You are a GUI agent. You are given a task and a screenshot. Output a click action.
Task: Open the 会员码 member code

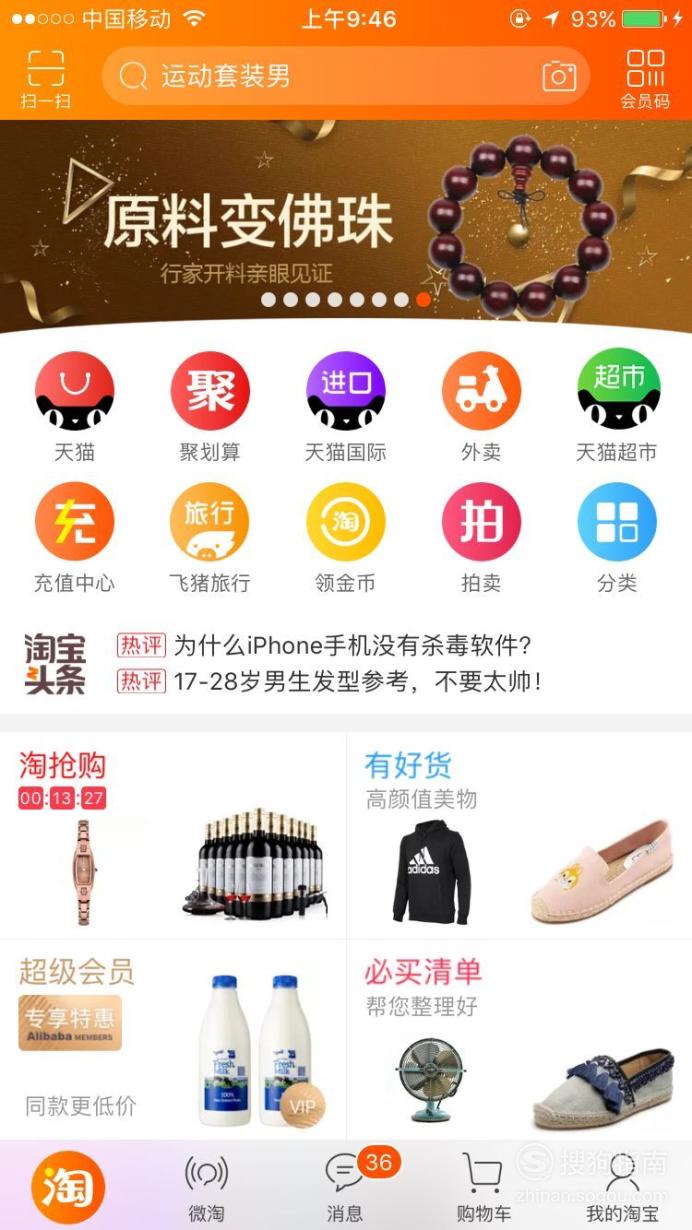click(645, 79)
